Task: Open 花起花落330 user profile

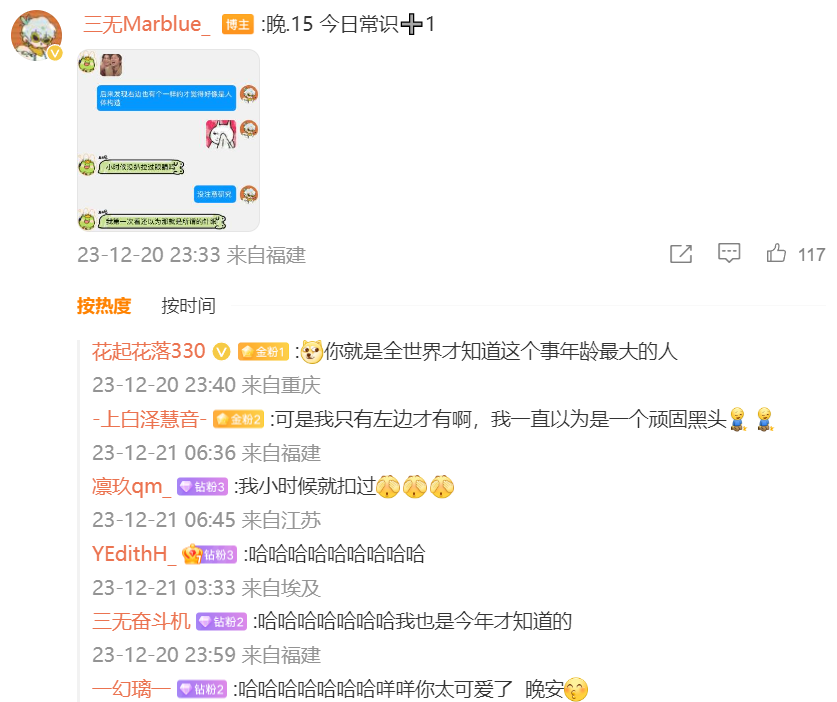Action: [148, 351]
